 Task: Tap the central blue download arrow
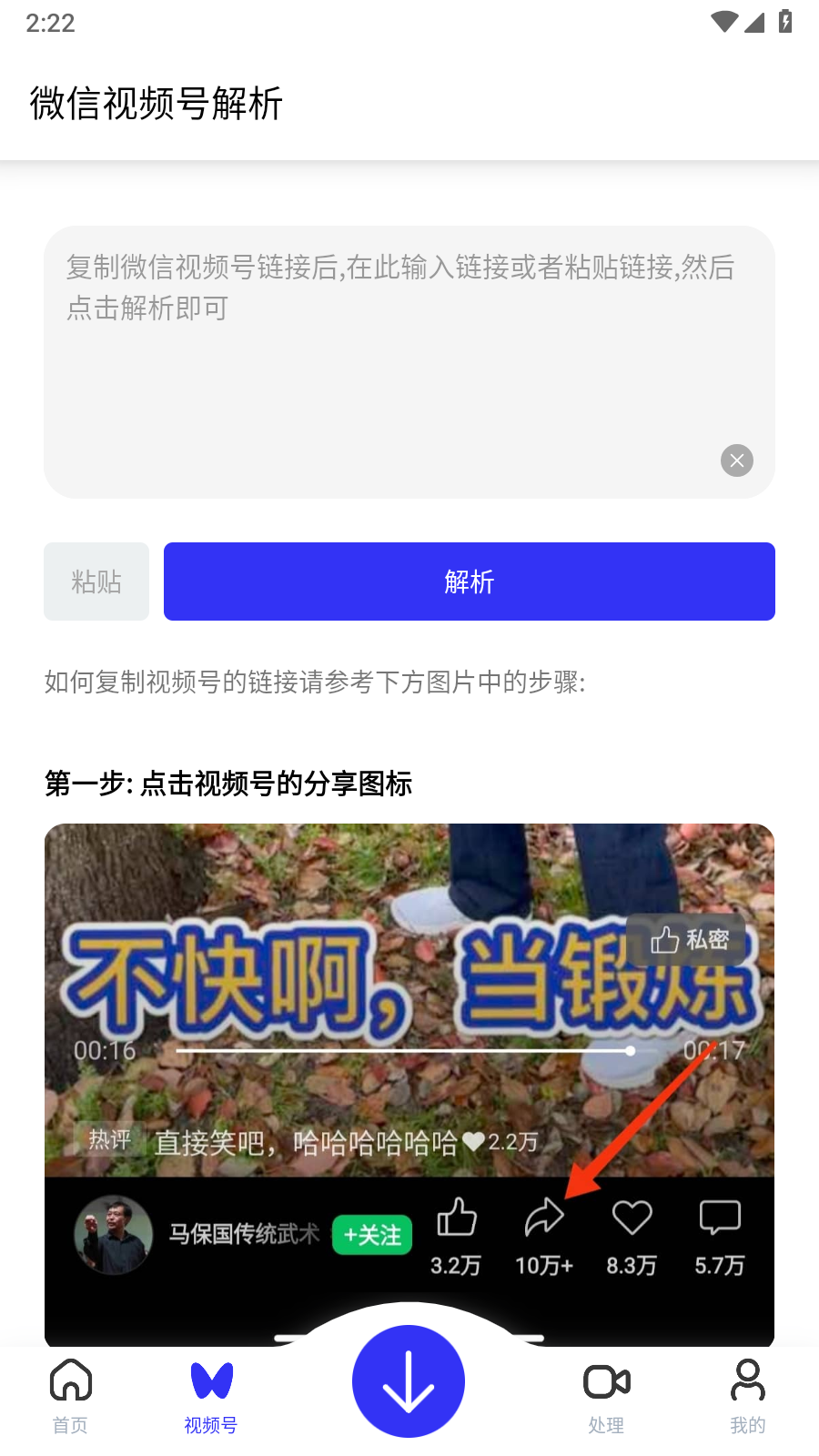409,1380
